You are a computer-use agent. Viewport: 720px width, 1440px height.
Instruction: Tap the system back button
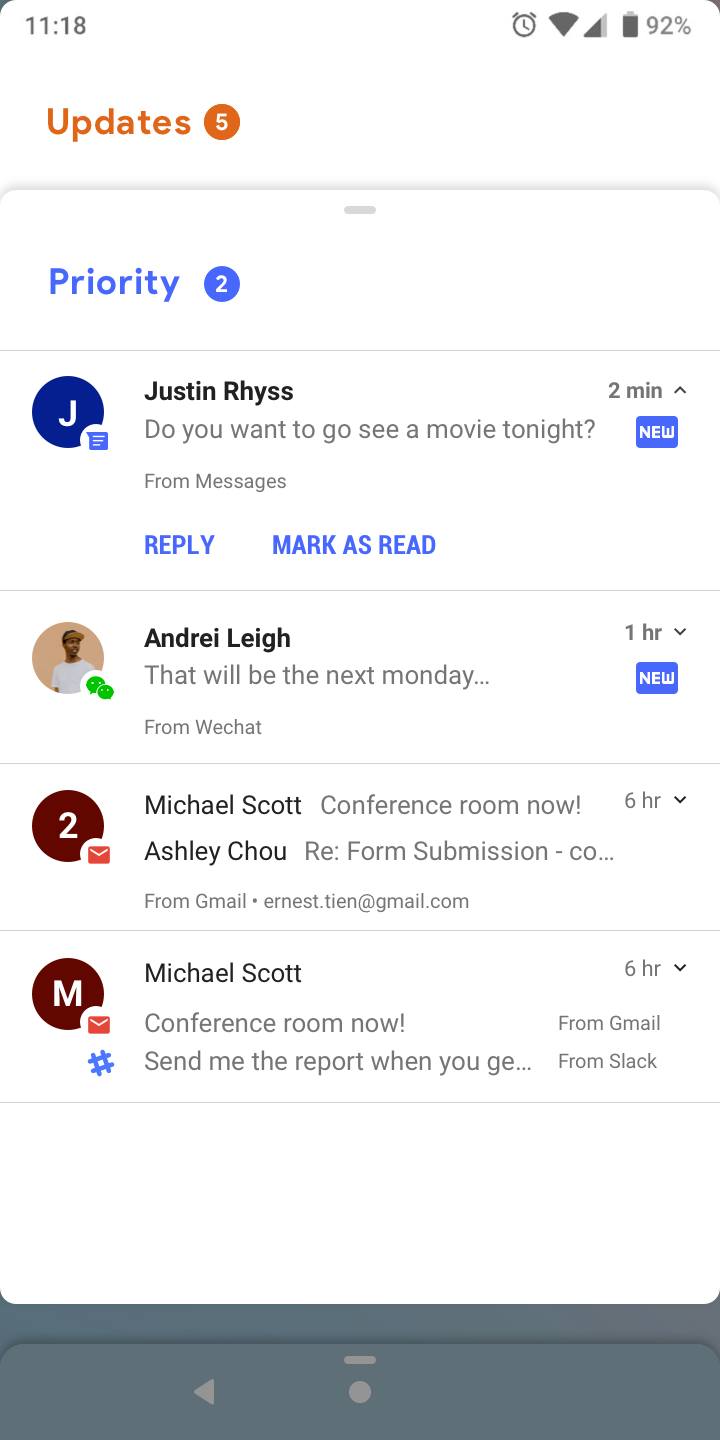coord(205,1391)
